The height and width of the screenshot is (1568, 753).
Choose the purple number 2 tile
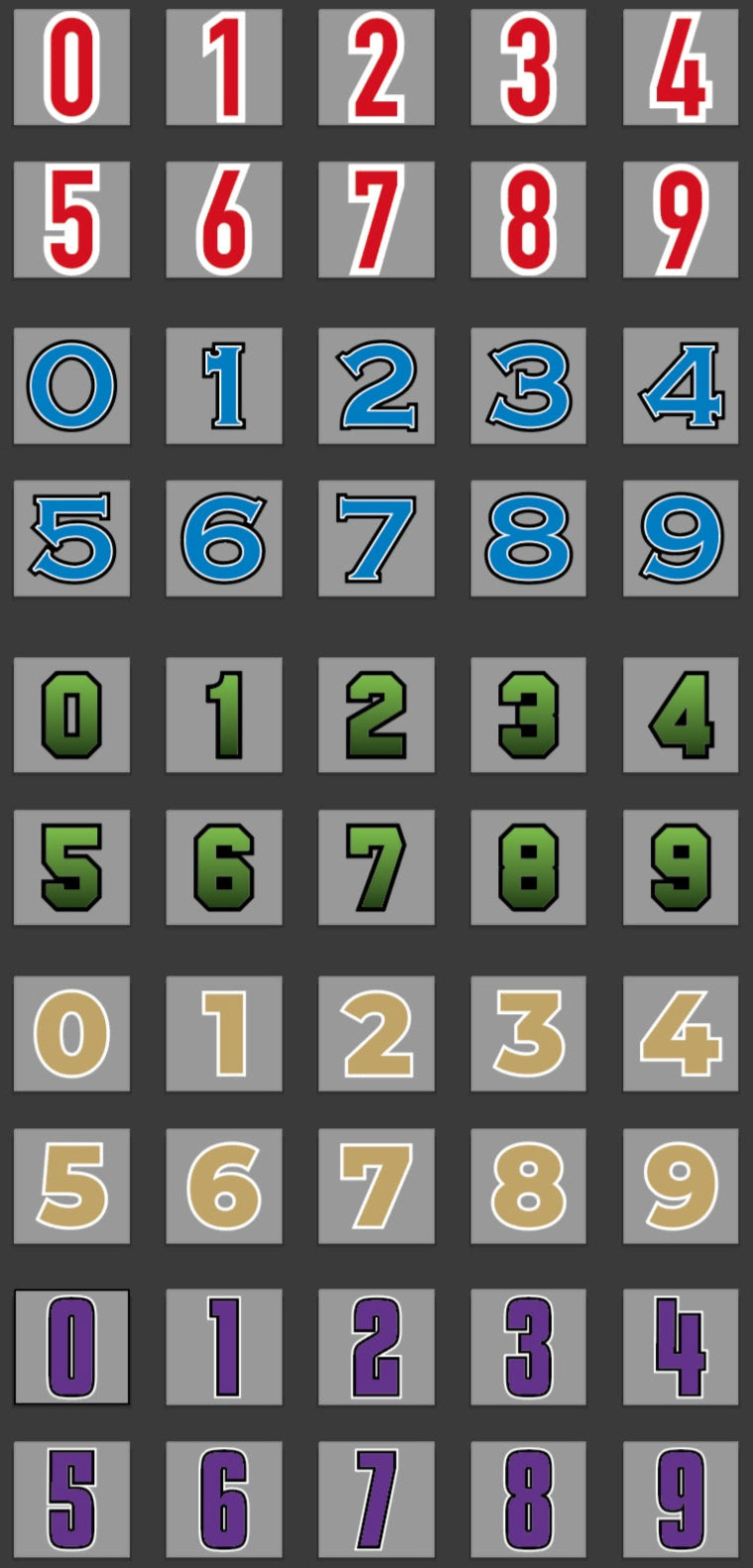[376, 1347]
